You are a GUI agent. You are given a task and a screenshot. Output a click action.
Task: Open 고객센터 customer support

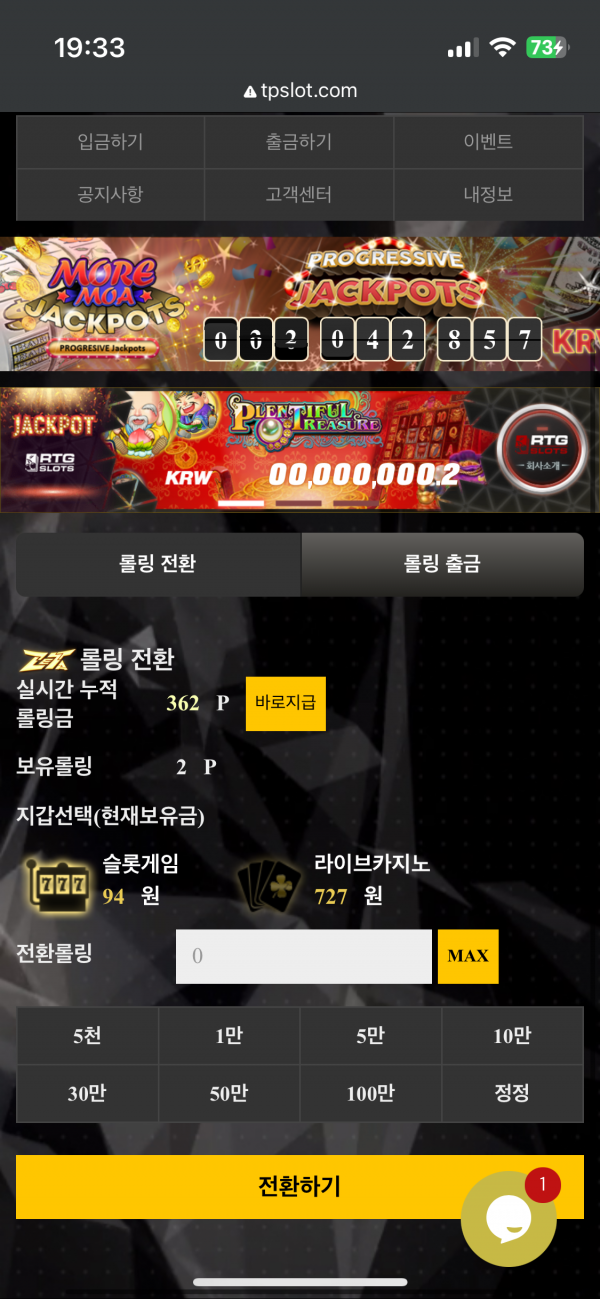[x=299, y=194]
